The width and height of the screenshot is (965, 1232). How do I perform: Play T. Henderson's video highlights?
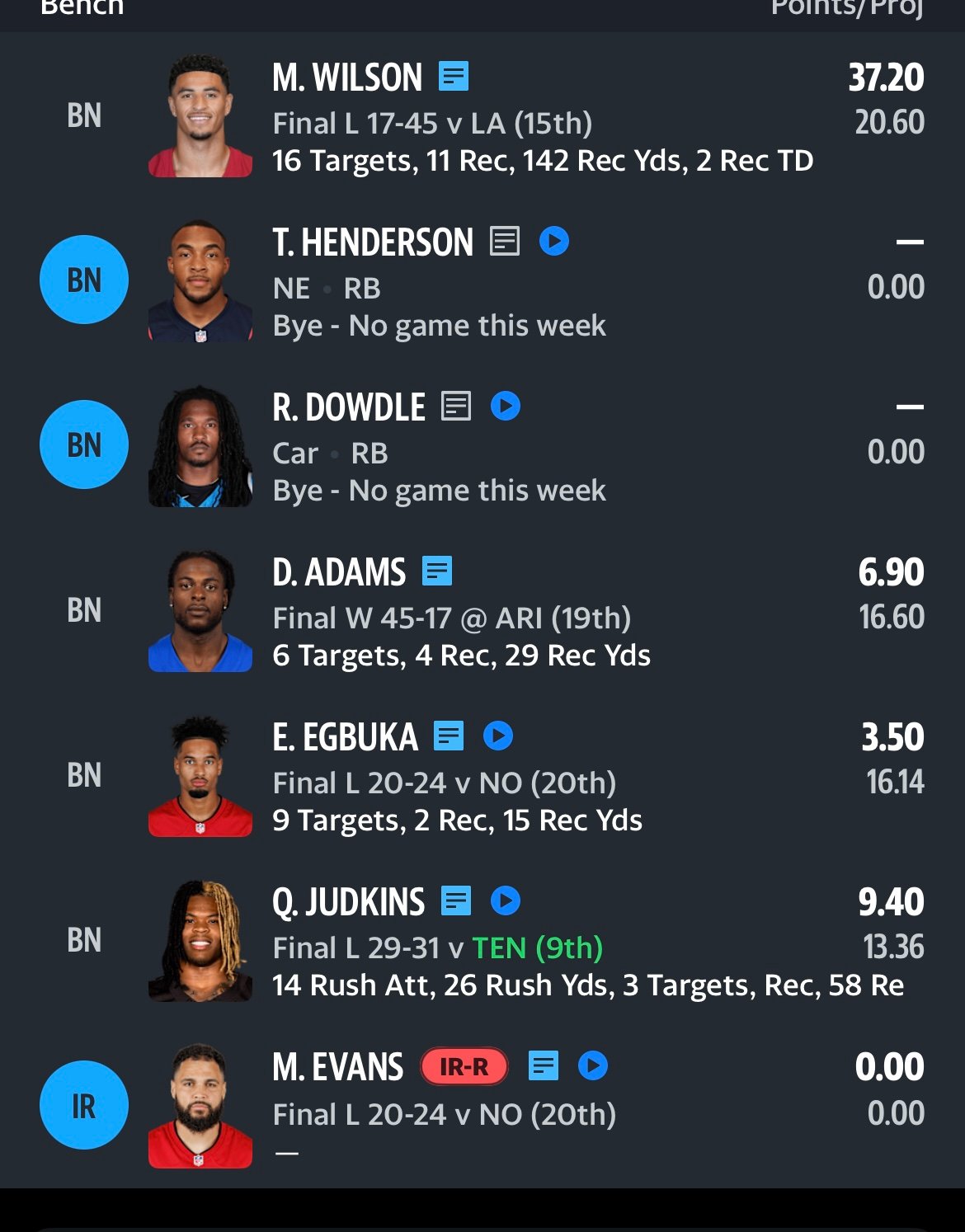(x=554, y=242)
